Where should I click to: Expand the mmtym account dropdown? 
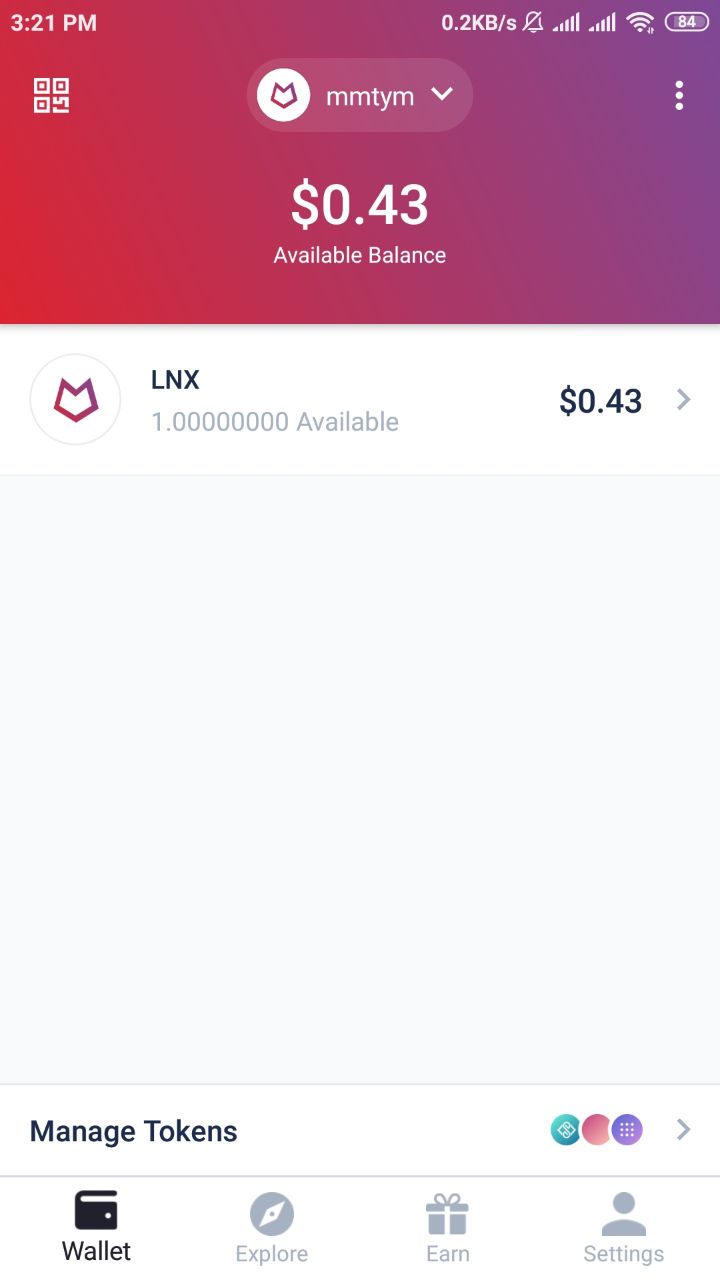360,95
